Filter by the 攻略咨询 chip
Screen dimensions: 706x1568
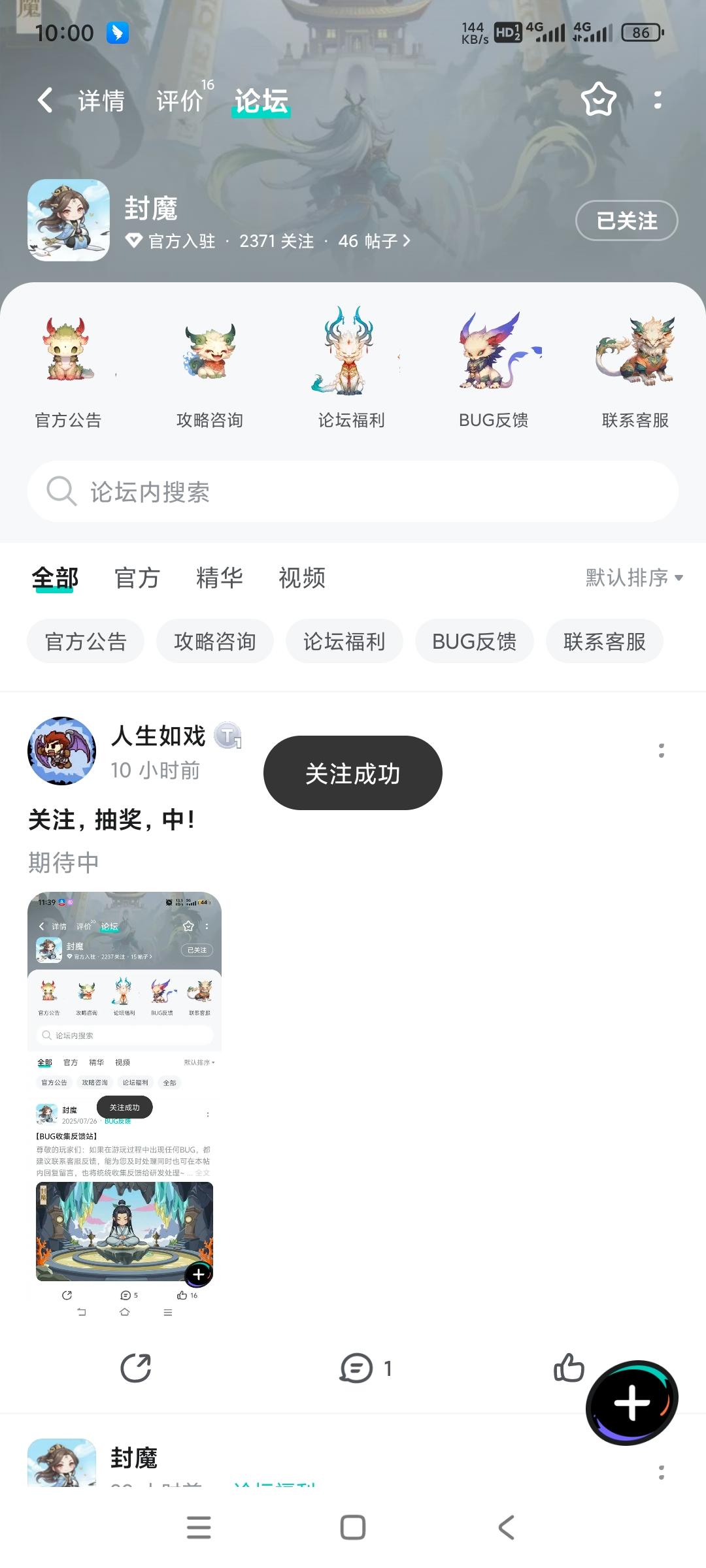214,642
